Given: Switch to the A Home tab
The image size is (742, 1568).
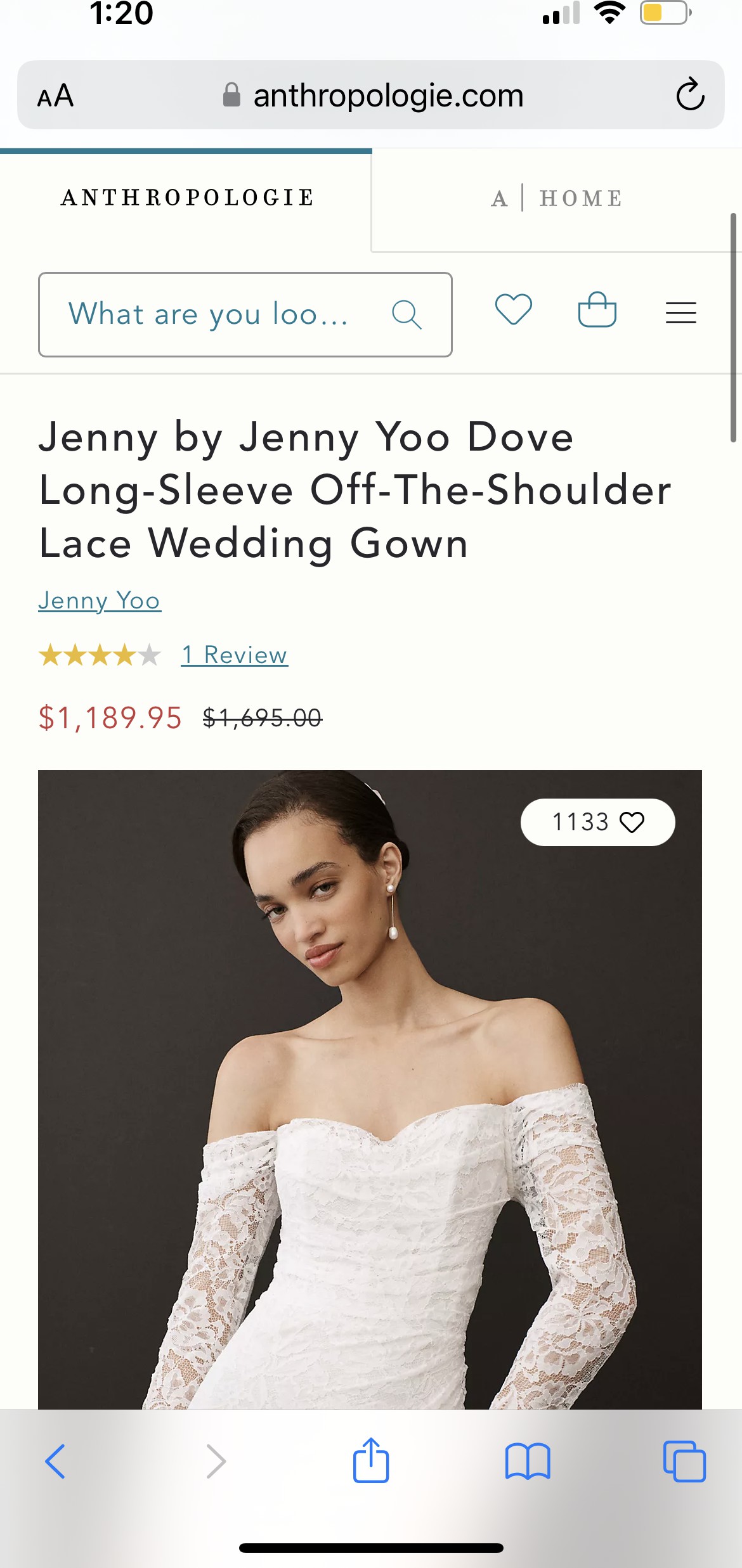Looking at the screenshot, I should (x=557, y=199).
